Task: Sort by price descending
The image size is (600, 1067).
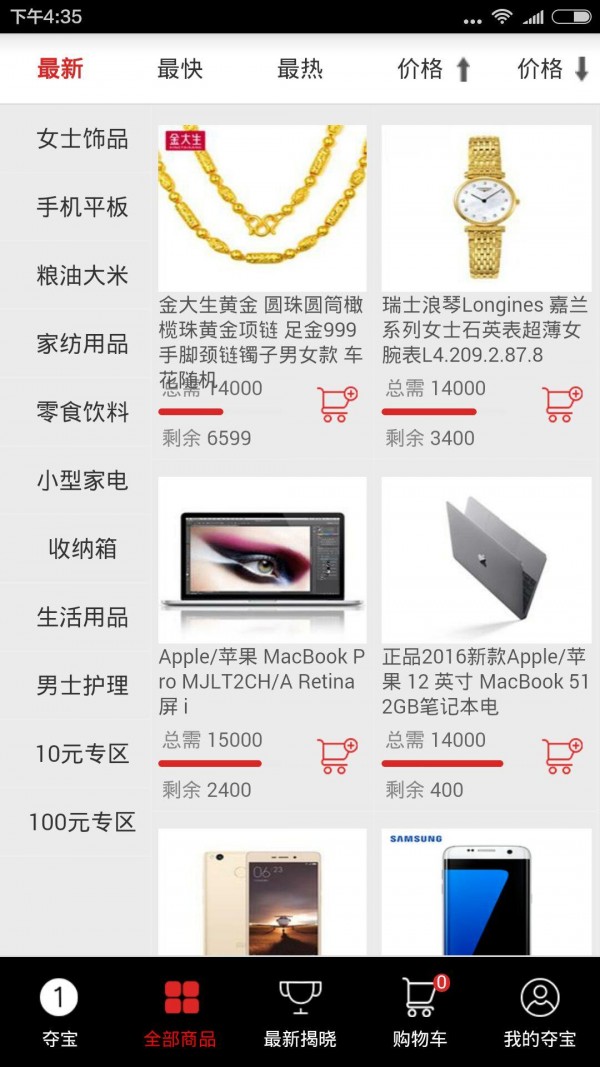Action: (553, 69)
